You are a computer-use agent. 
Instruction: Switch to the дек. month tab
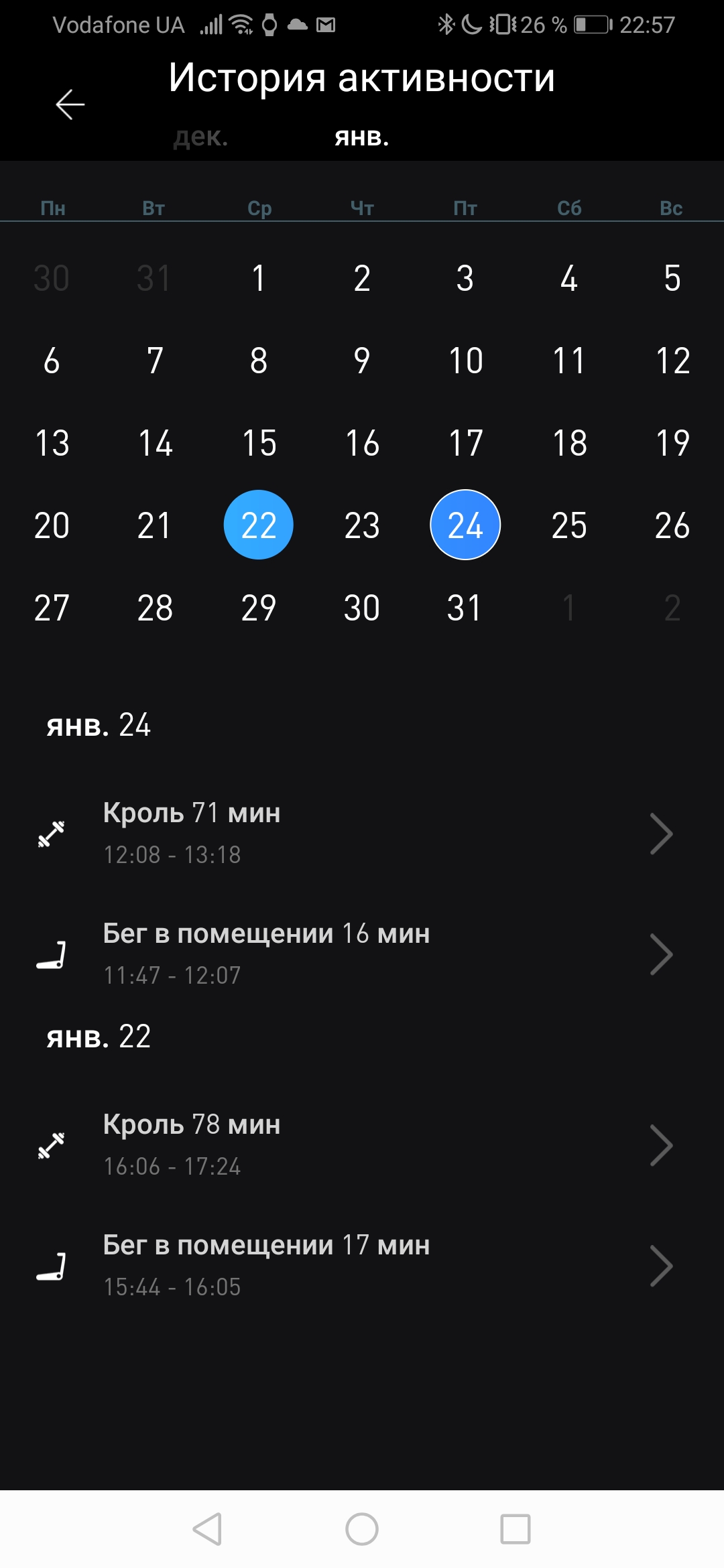point(201,139)
